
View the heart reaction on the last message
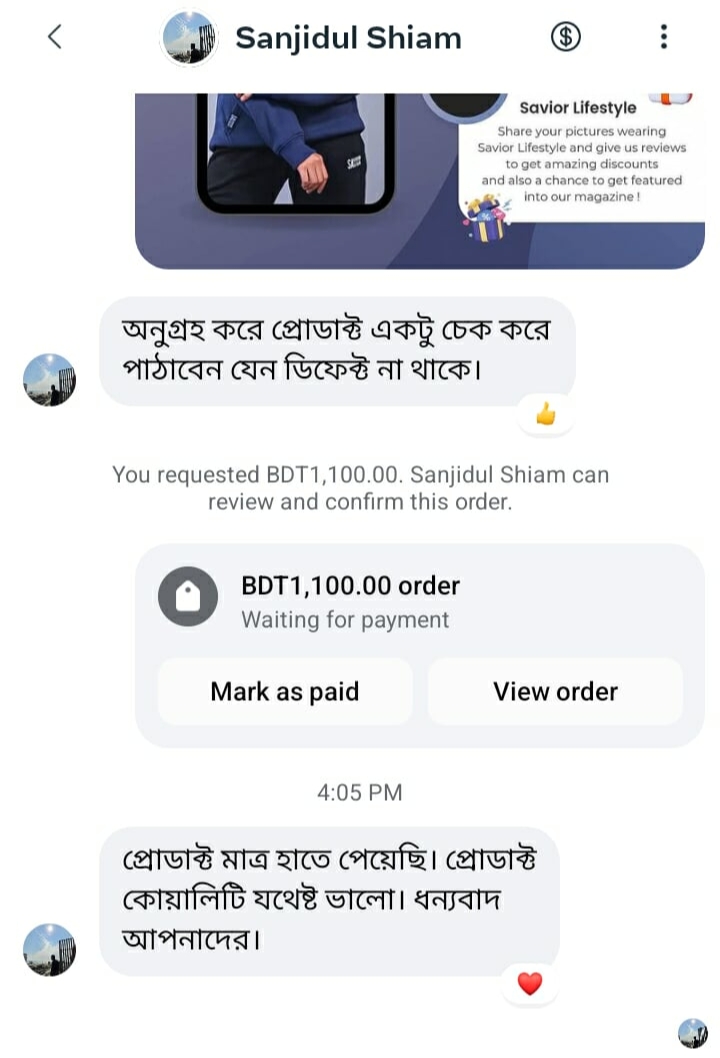(x=530, y=984)
